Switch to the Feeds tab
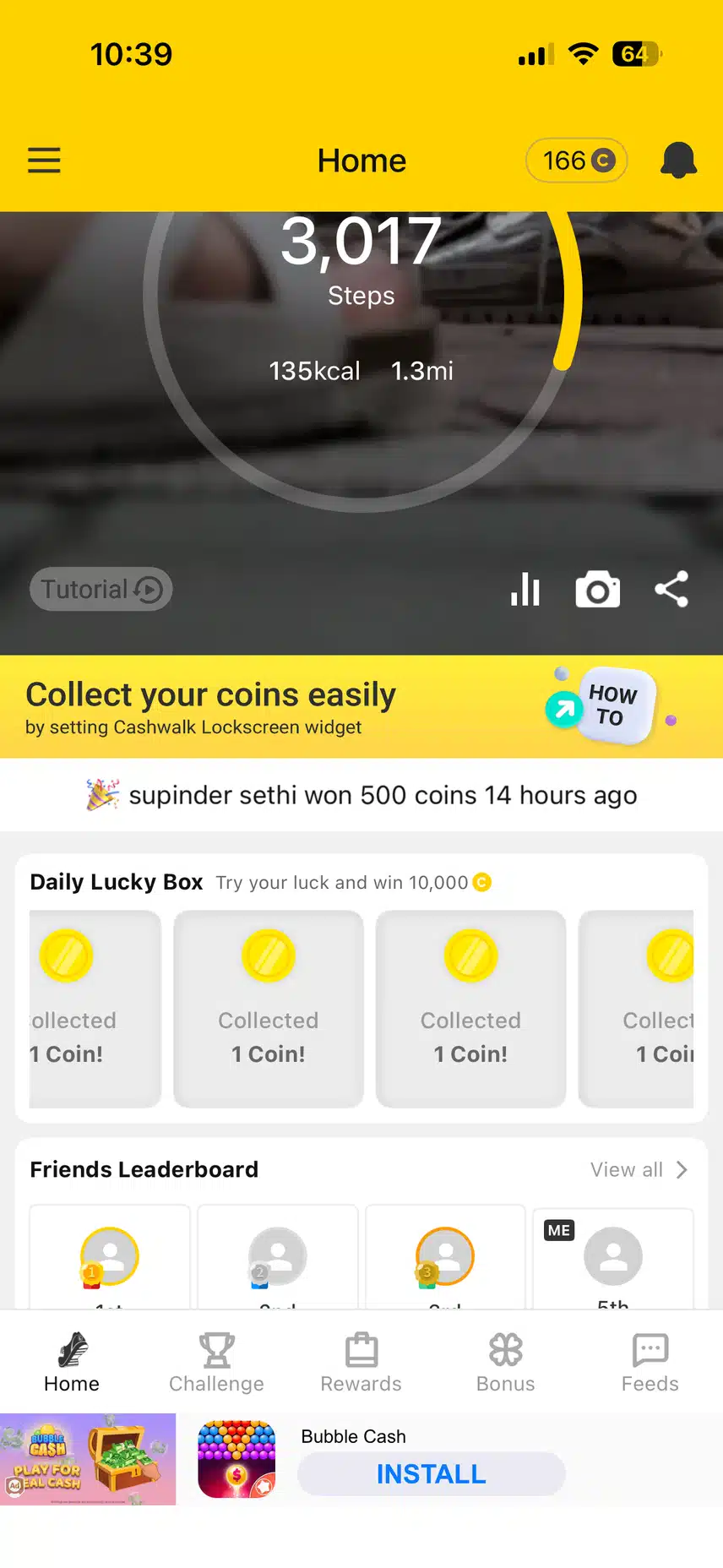 [x=650, y=1362]
